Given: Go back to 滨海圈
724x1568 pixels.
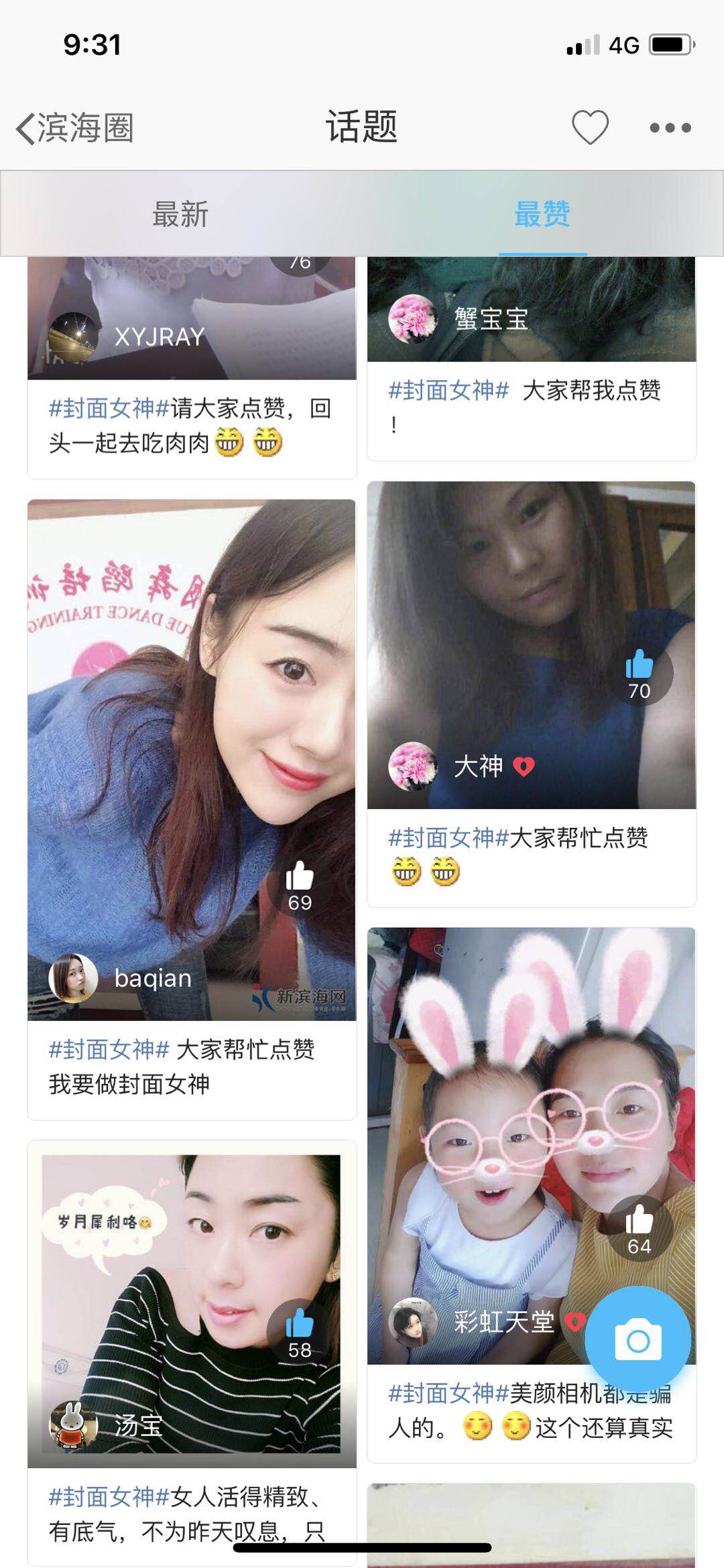Looking at the screenshot, I should coord(75,128).
